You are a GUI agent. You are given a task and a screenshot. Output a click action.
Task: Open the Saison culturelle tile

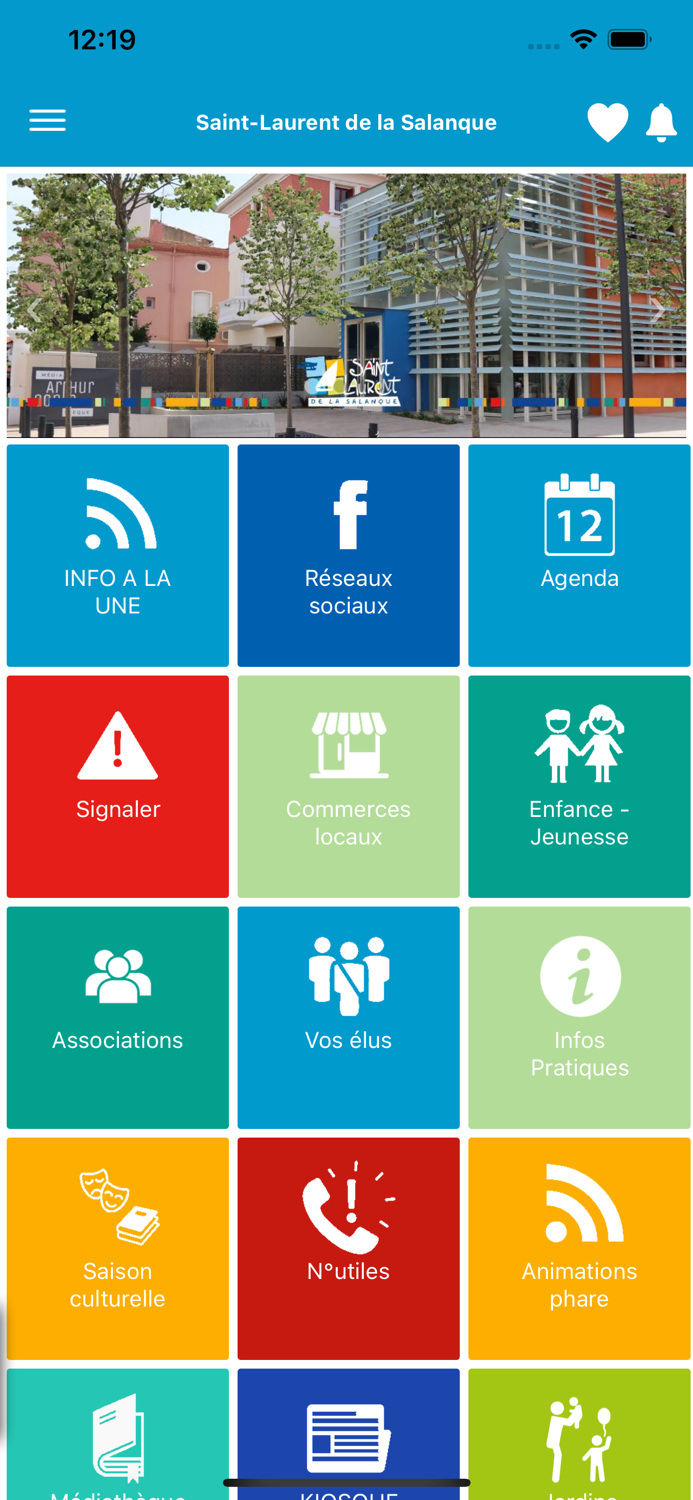point(118,1248)
